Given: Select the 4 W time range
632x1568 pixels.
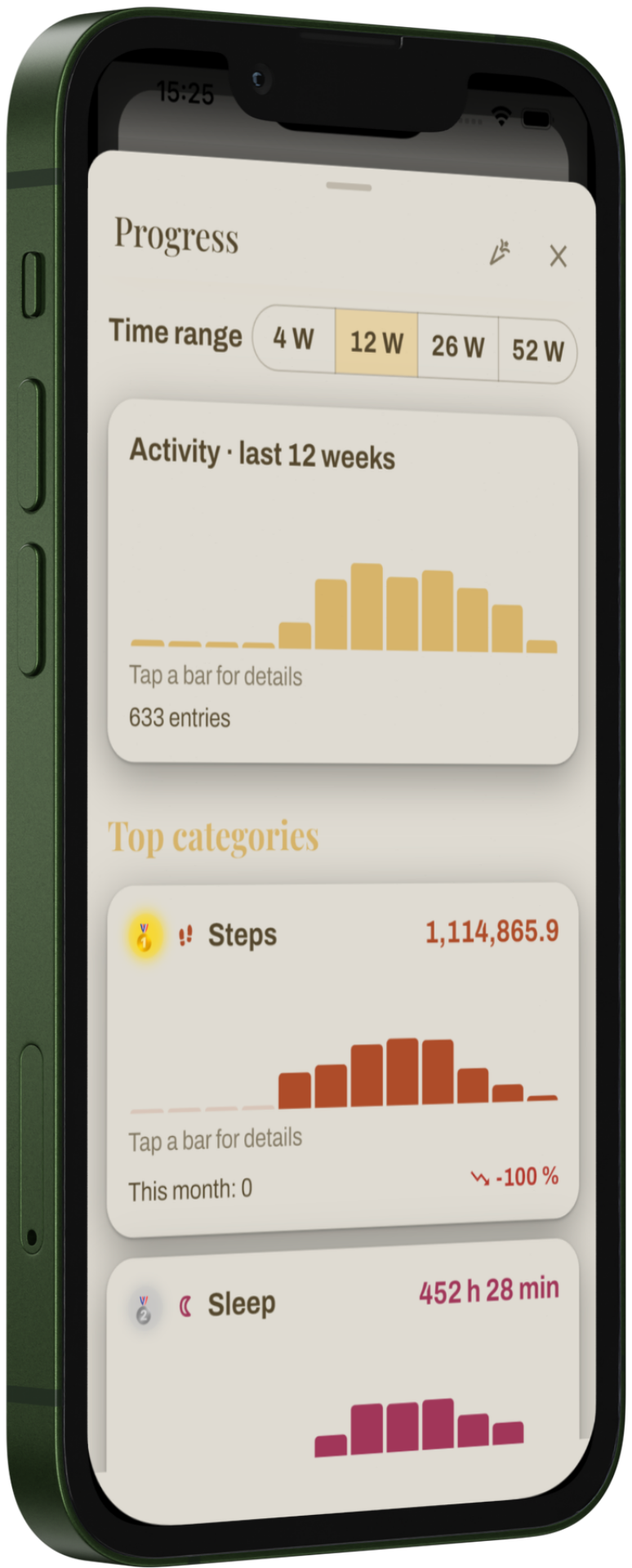Looking at the screenshot, I should pos(294,339).
